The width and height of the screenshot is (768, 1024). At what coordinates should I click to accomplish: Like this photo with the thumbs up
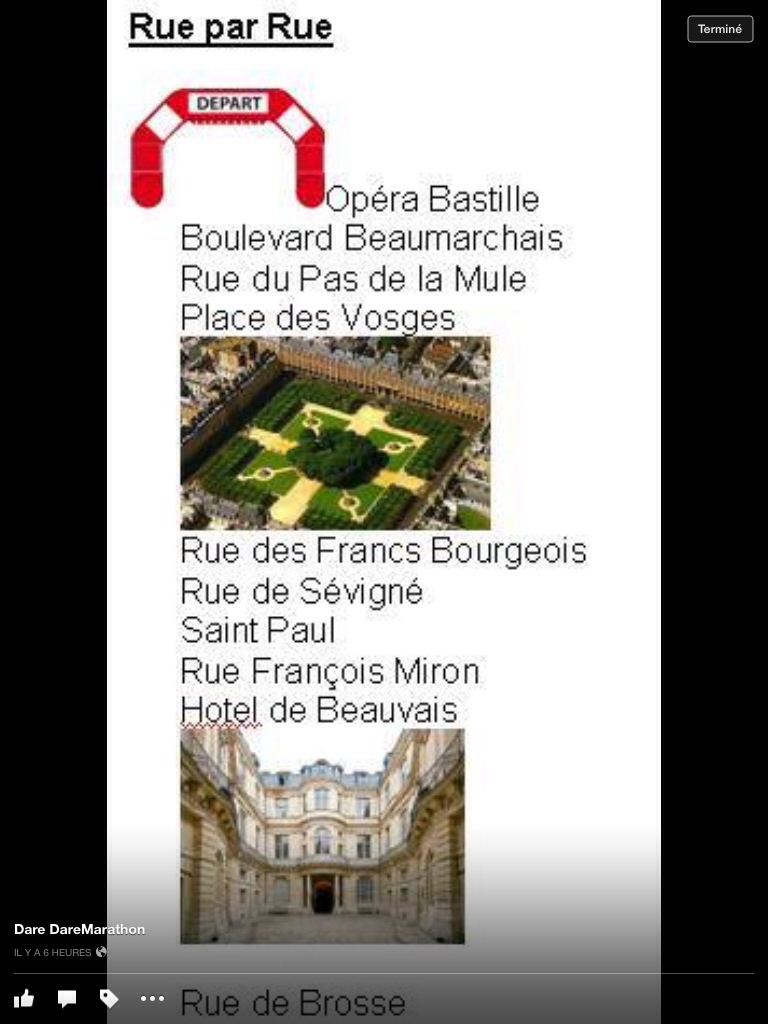[24, 998]
